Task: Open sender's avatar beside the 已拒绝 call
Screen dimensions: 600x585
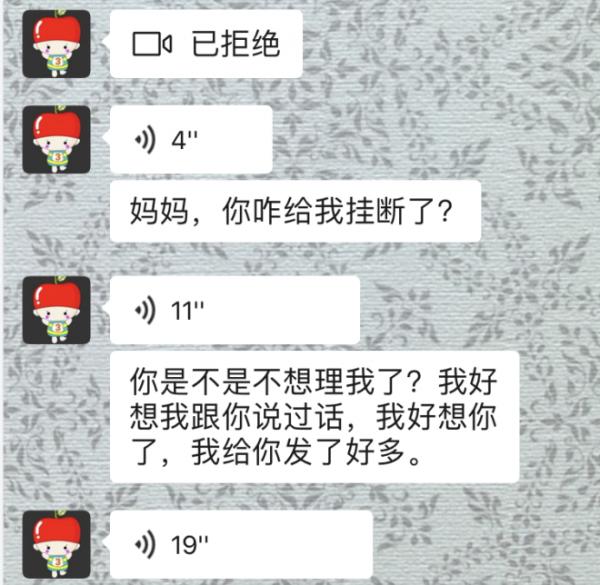Action: [57, 44]
